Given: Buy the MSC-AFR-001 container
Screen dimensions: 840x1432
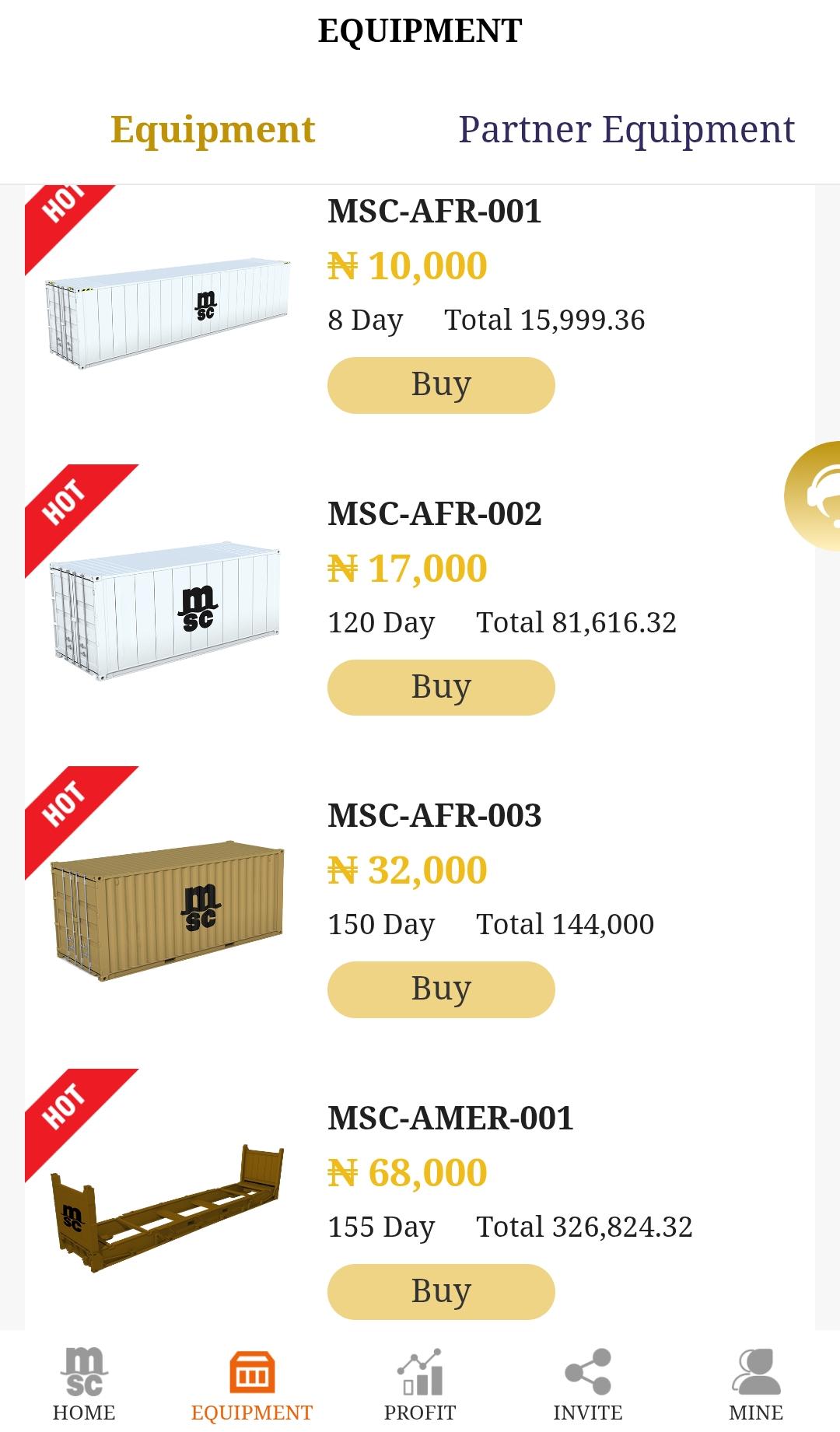Looking at the screenshot, I should pos(440,383).
